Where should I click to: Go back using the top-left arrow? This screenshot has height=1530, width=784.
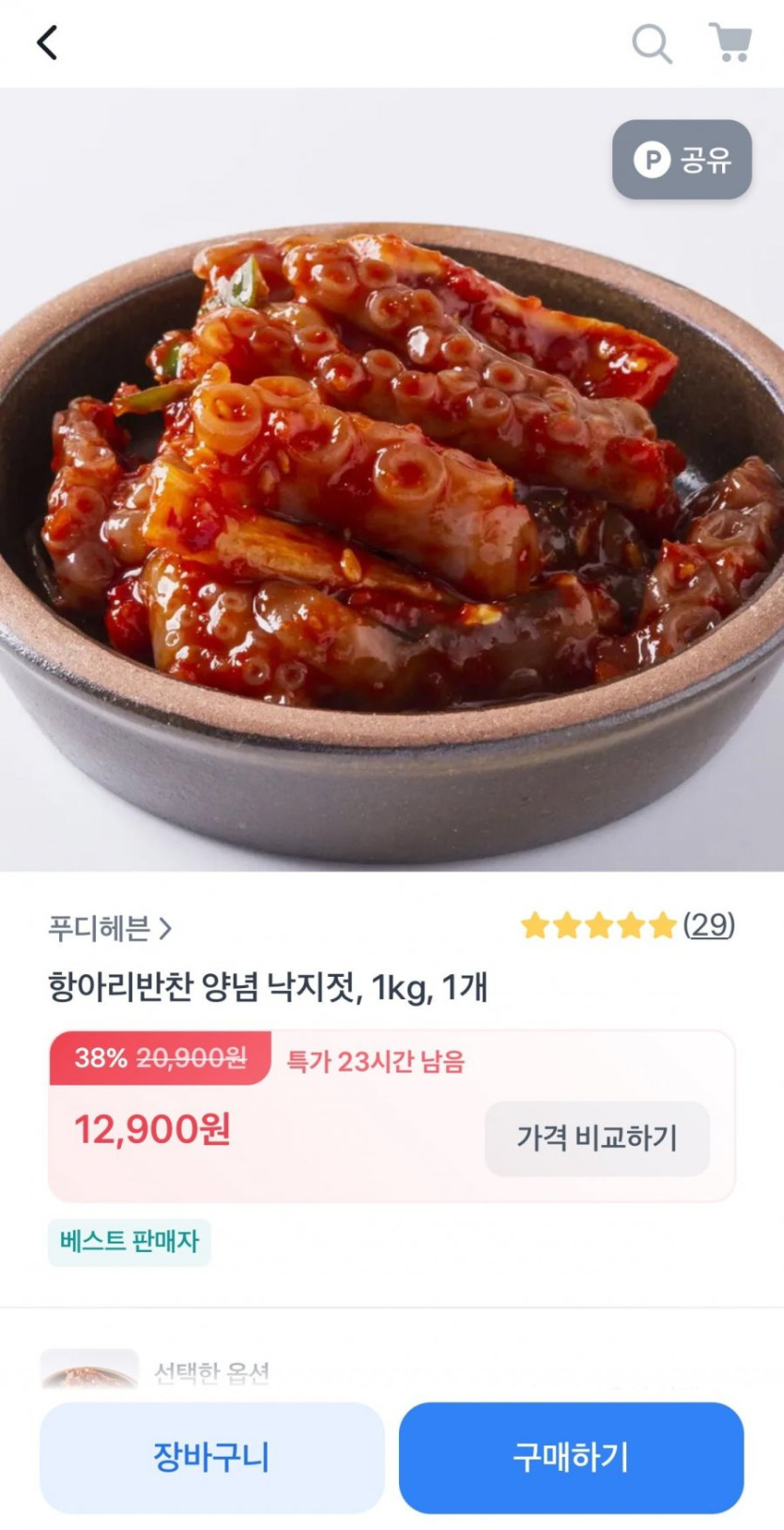(47, 43)
